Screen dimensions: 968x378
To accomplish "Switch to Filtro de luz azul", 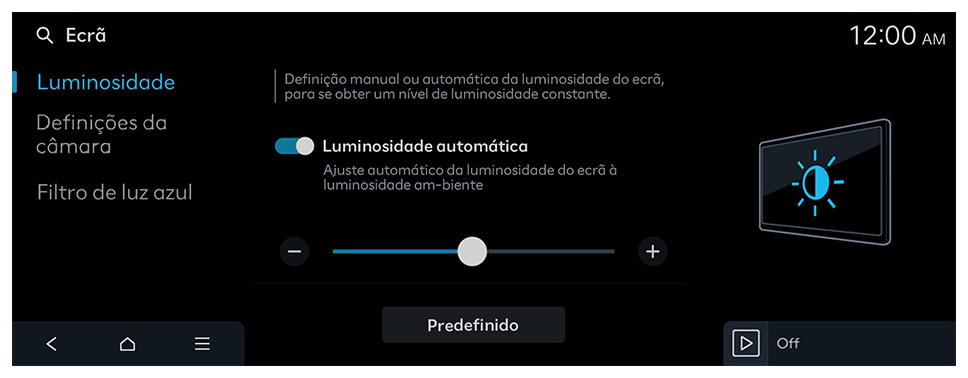I will pos(114,193).
